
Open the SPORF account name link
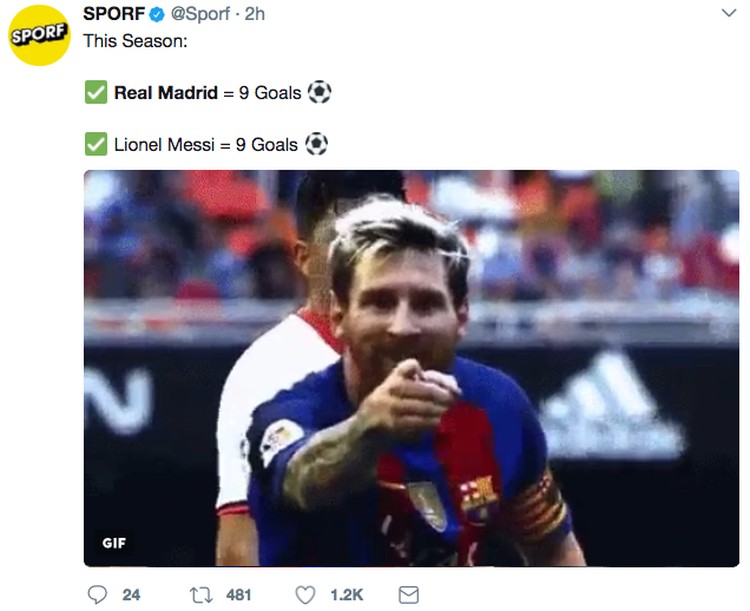[x=113, y=14]
